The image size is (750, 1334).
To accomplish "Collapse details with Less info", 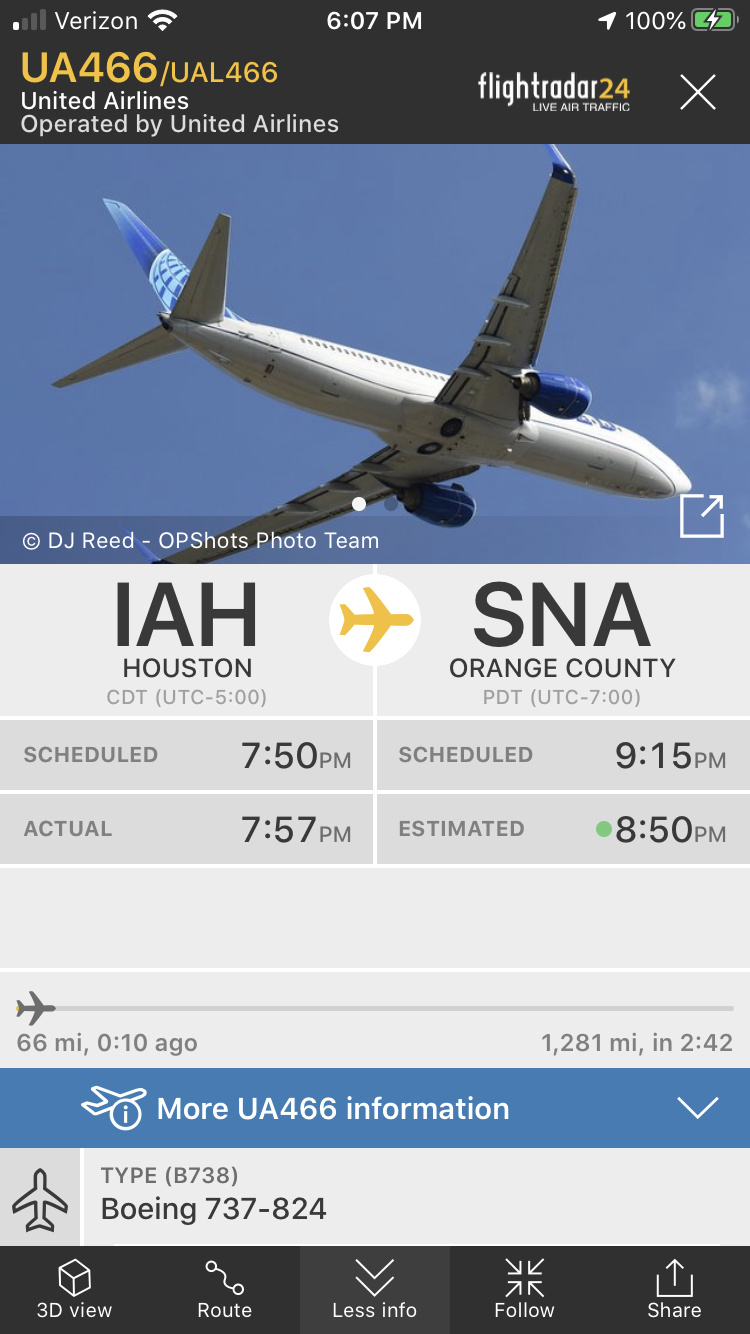I will click(375, 1289).
